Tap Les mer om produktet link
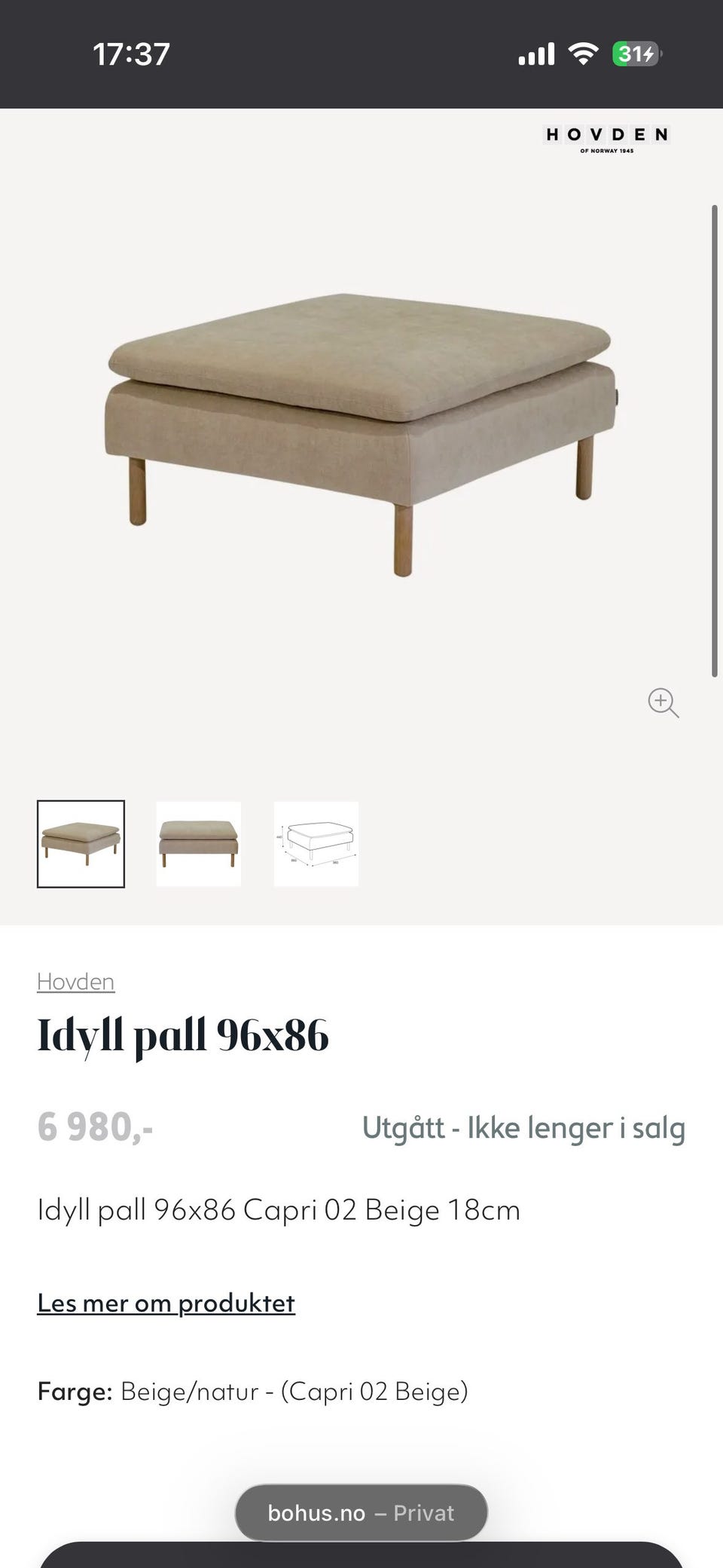The image size is (723, 1568). coord(166,1303)
